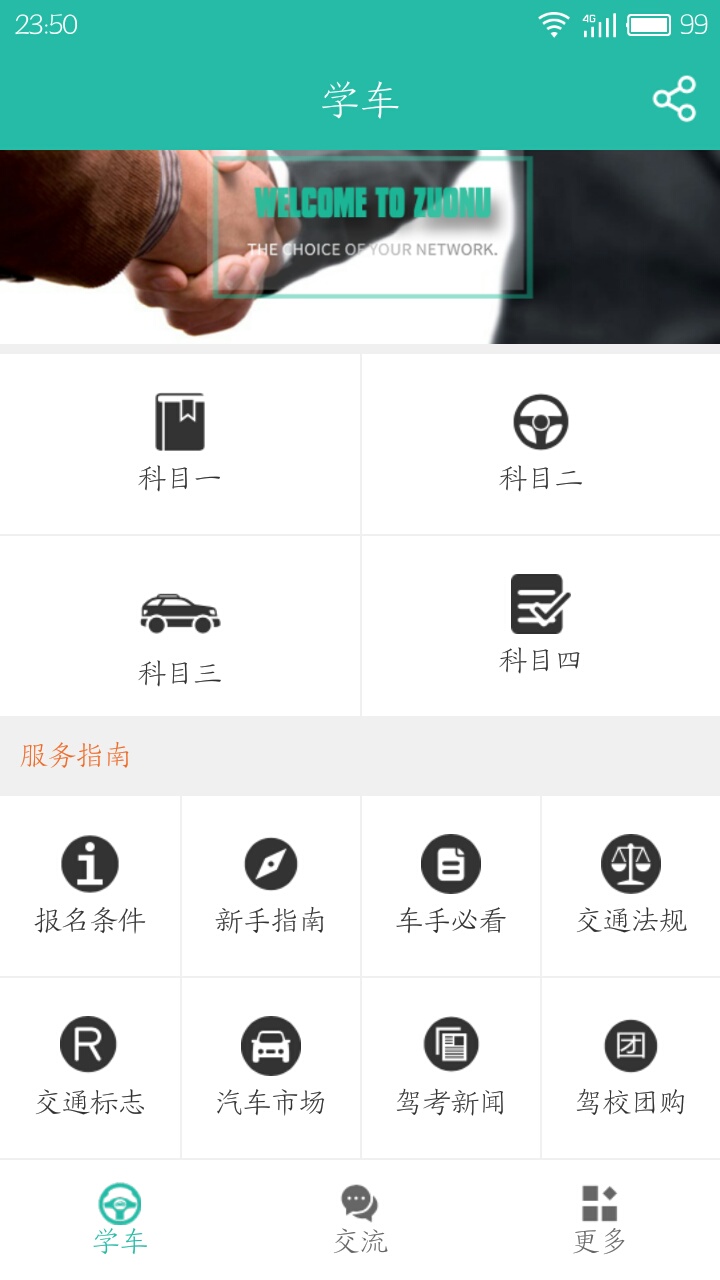Open the 驾校团购 group-buy icon

click(x=630, y=1044)
